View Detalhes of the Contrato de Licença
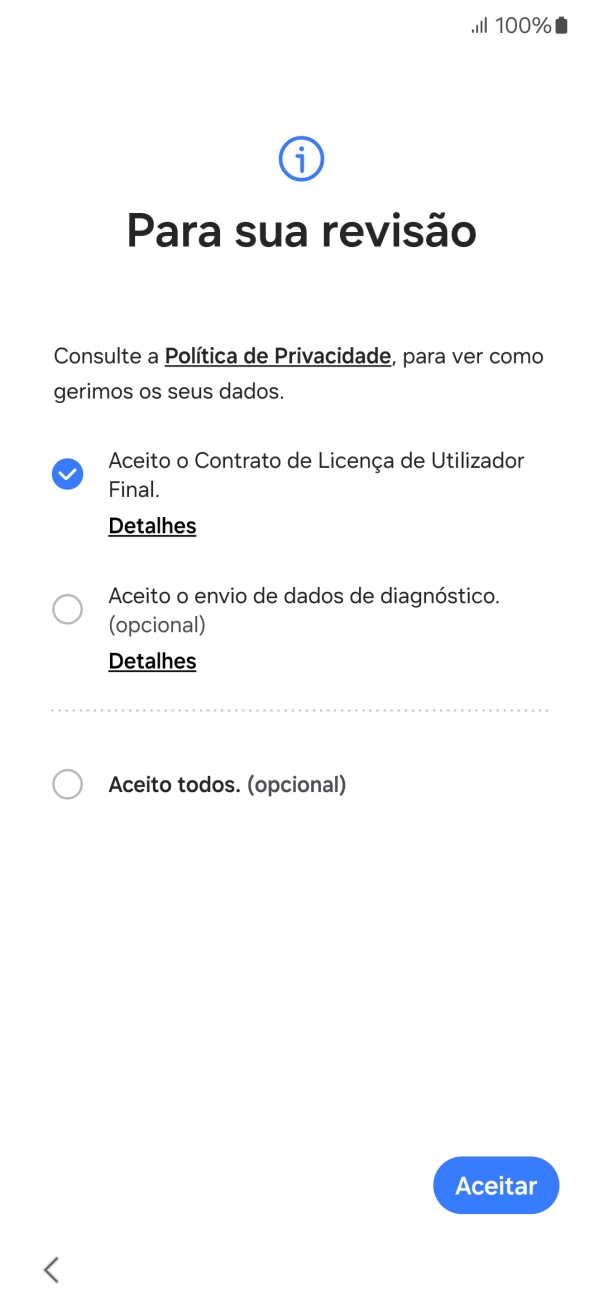Viewport: 603px width, 1308px height. [152, 526]
